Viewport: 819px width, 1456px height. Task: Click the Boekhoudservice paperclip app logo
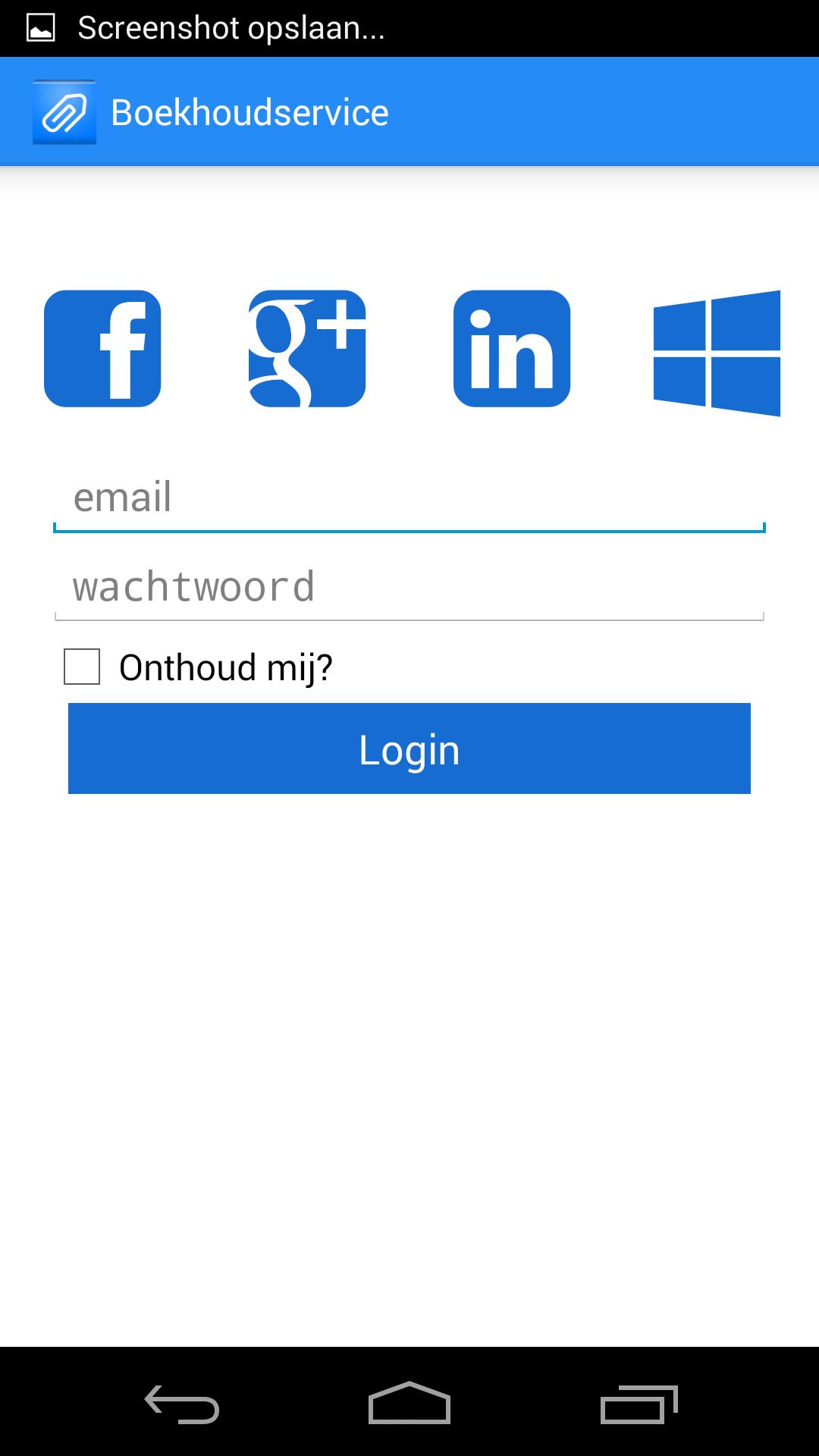(64, 111)
